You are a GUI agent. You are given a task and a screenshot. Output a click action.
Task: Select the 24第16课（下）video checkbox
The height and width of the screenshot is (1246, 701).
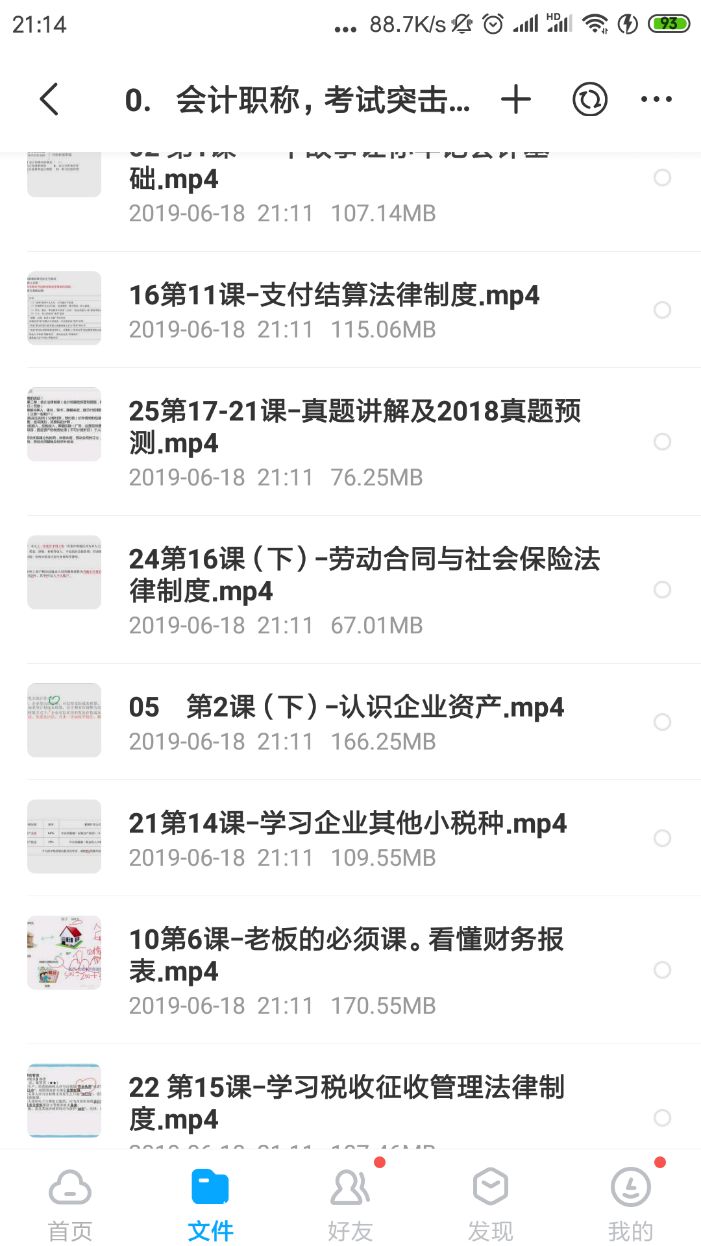(x=662, y=590)
